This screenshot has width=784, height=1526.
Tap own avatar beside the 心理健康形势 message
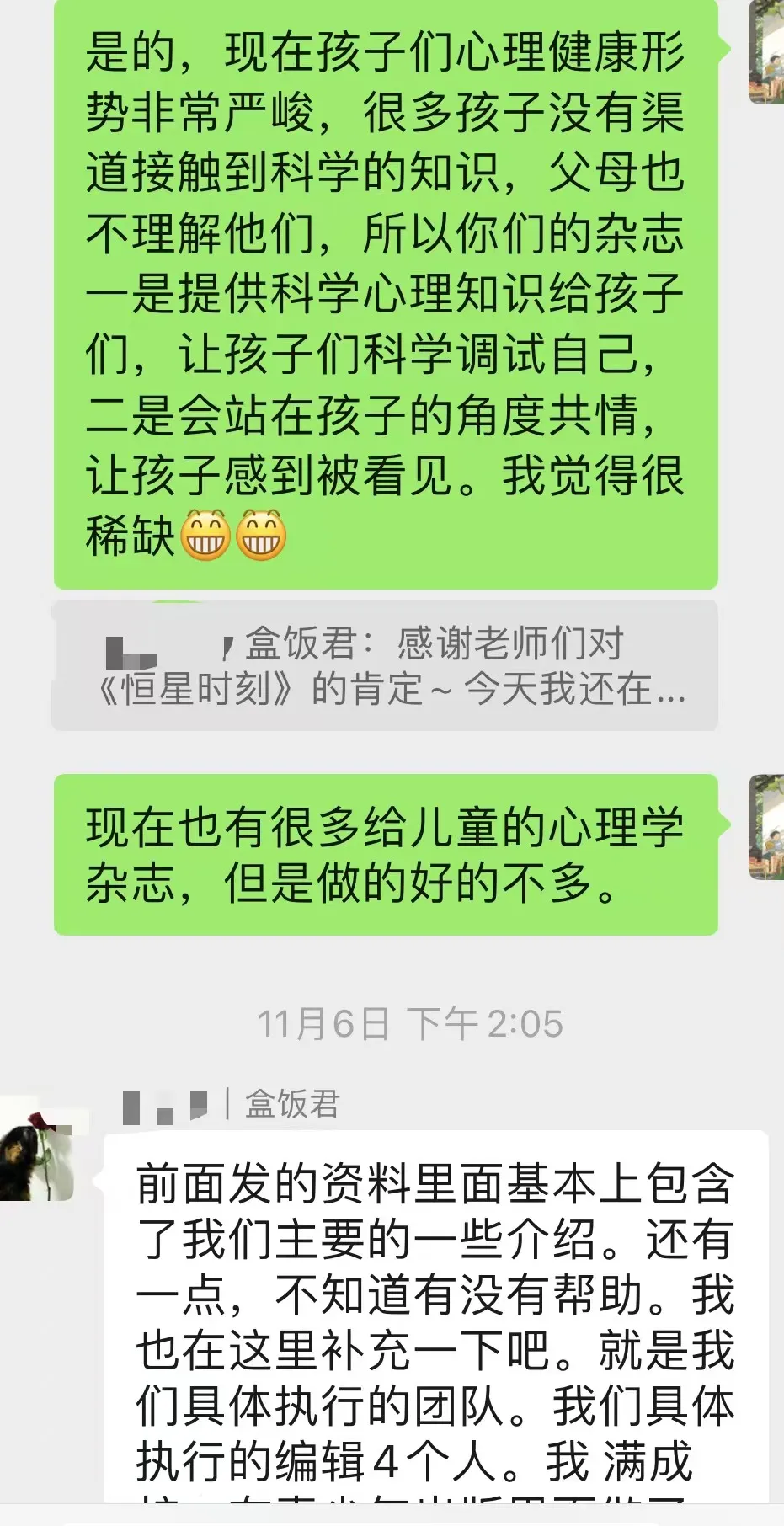(x=766, y=52)
